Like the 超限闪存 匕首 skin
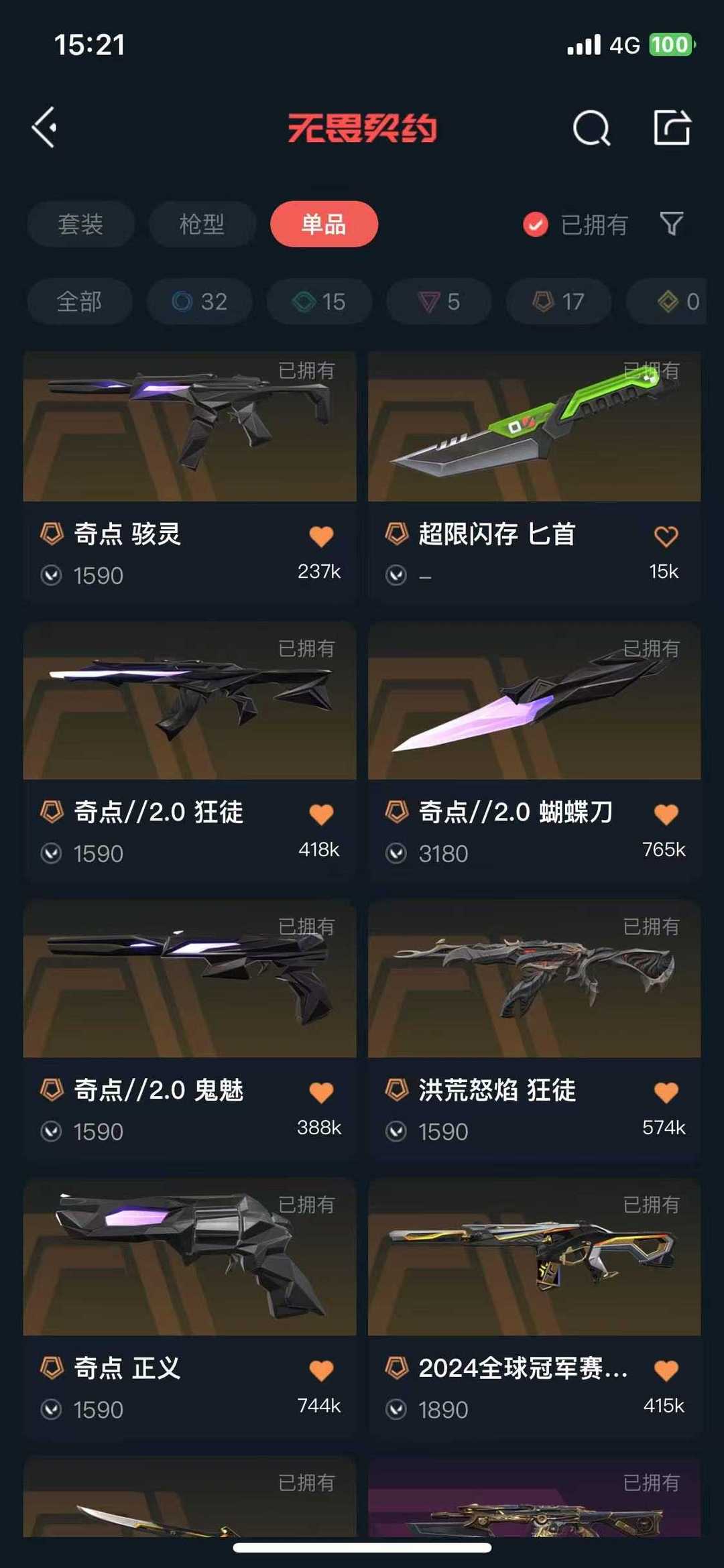Viewport: 724px width, 1568px height. click(x=666, y=536)
